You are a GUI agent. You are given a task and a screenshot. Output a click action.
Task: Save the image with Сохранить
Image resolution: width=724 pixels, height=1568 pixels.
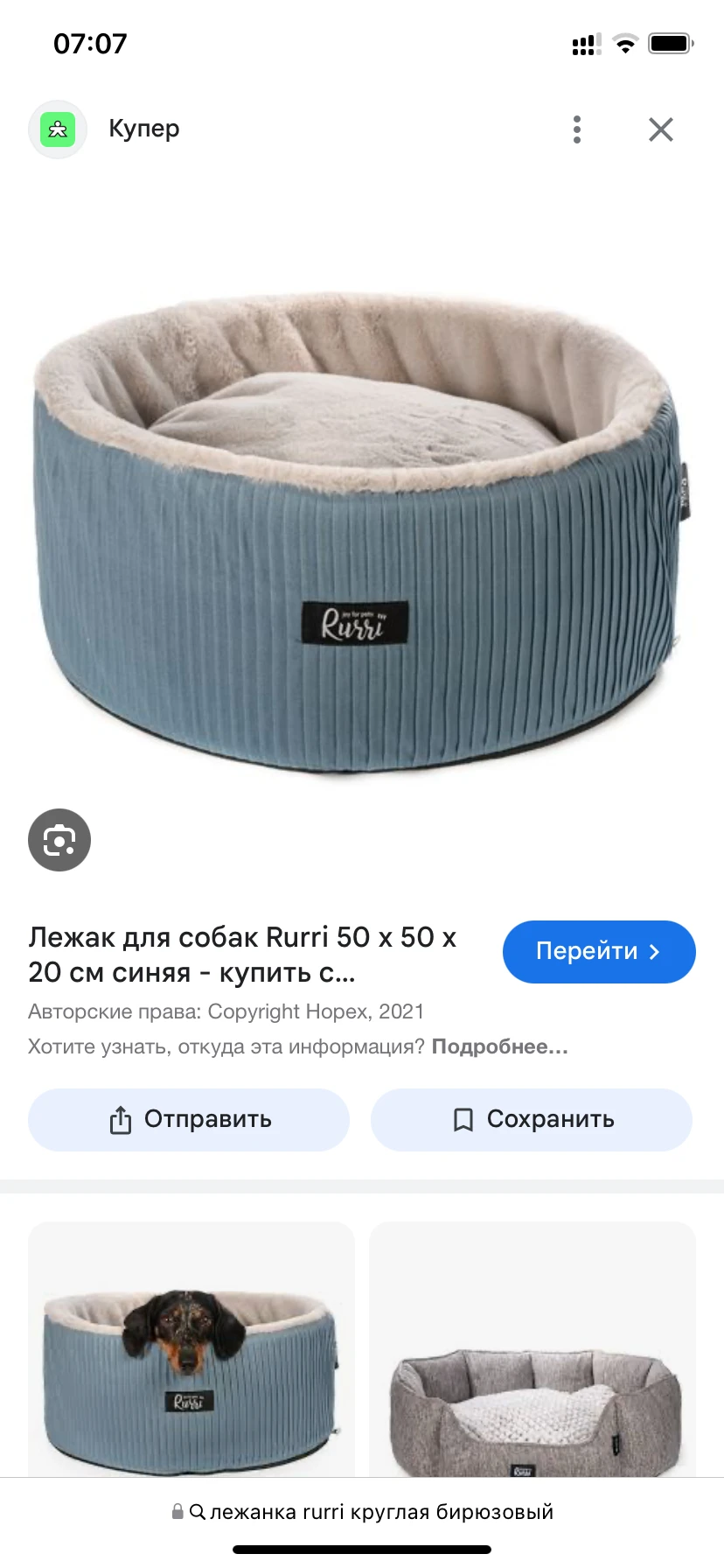(532, 1119)
